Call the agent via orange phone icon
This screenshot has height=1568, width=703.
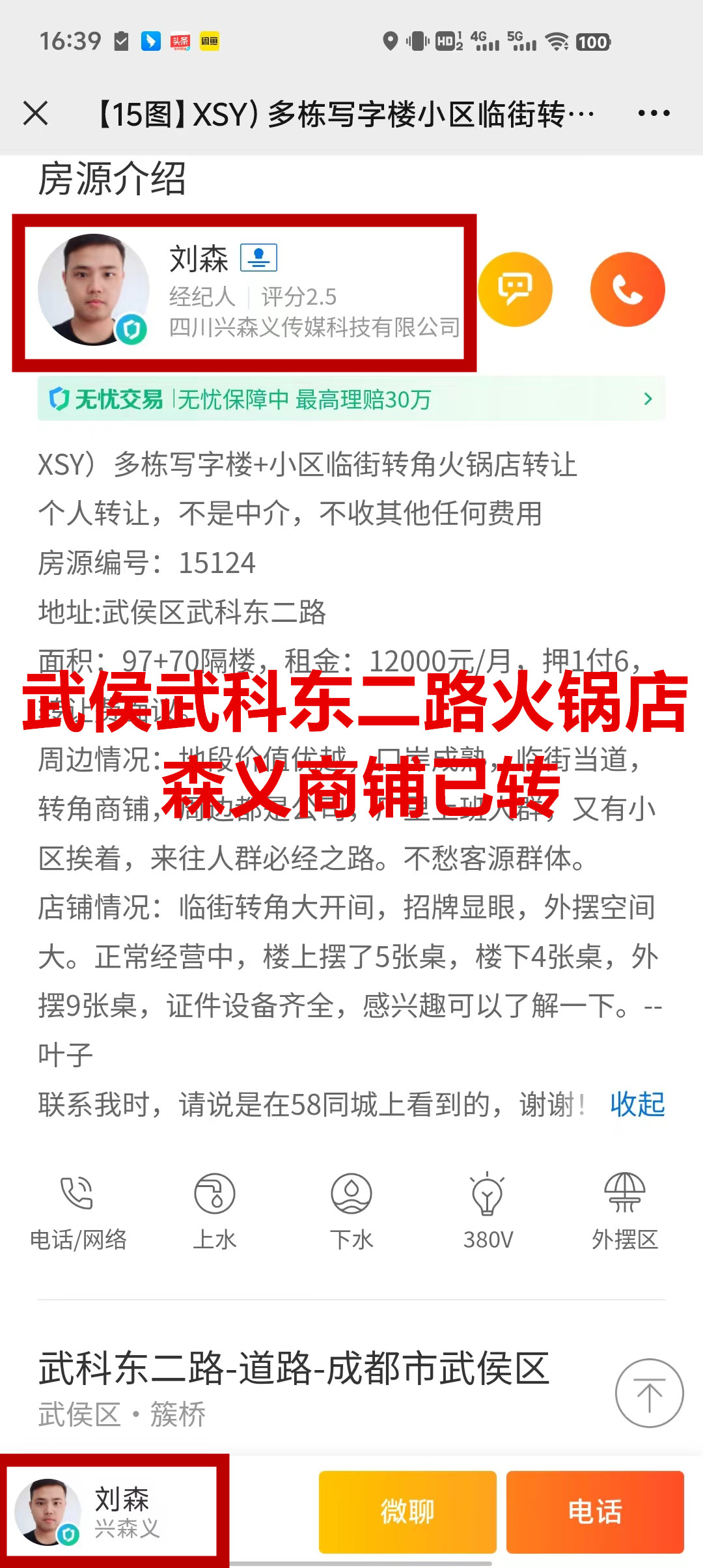click(627, 289)
